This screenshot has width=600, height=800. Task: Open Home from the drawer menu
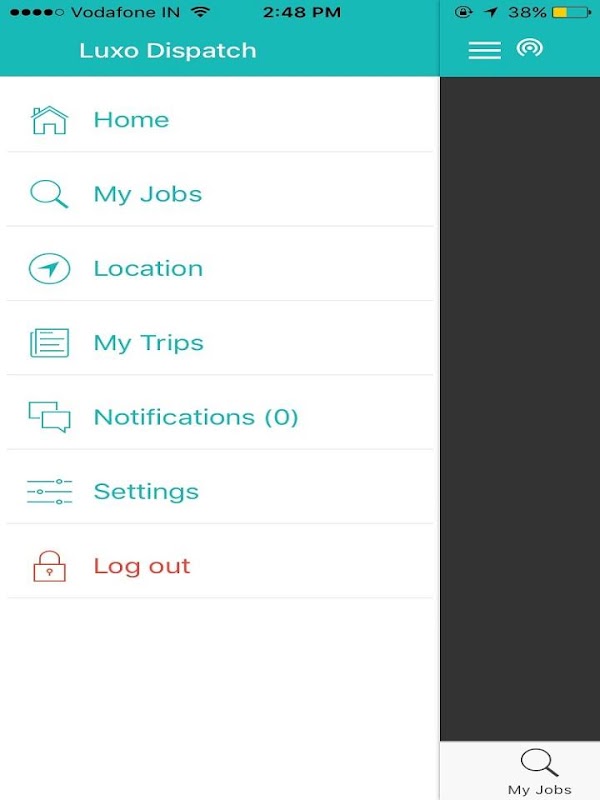[131, 120]
